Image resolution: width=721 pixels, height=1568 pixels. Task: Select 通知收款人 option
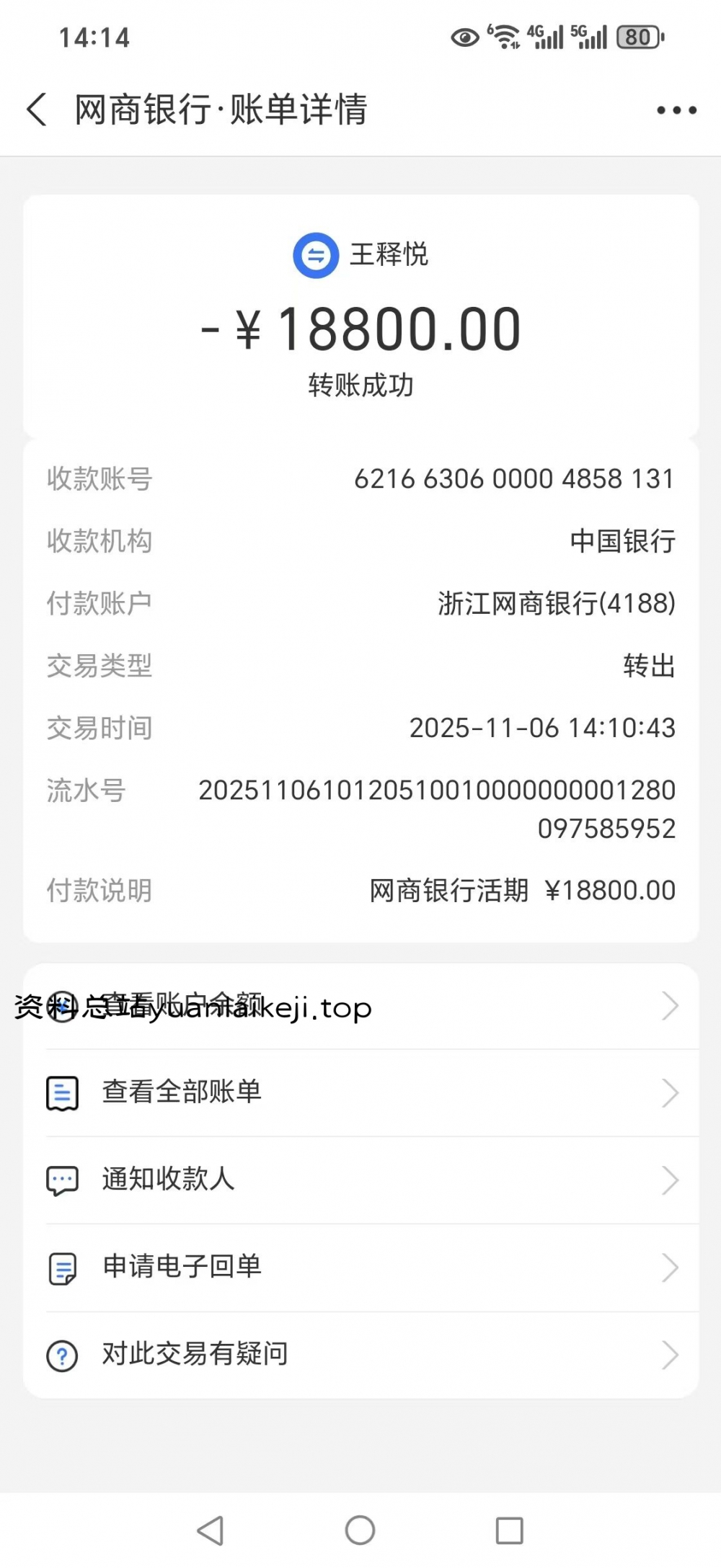pyautogui.click(x=360, y=1180)
